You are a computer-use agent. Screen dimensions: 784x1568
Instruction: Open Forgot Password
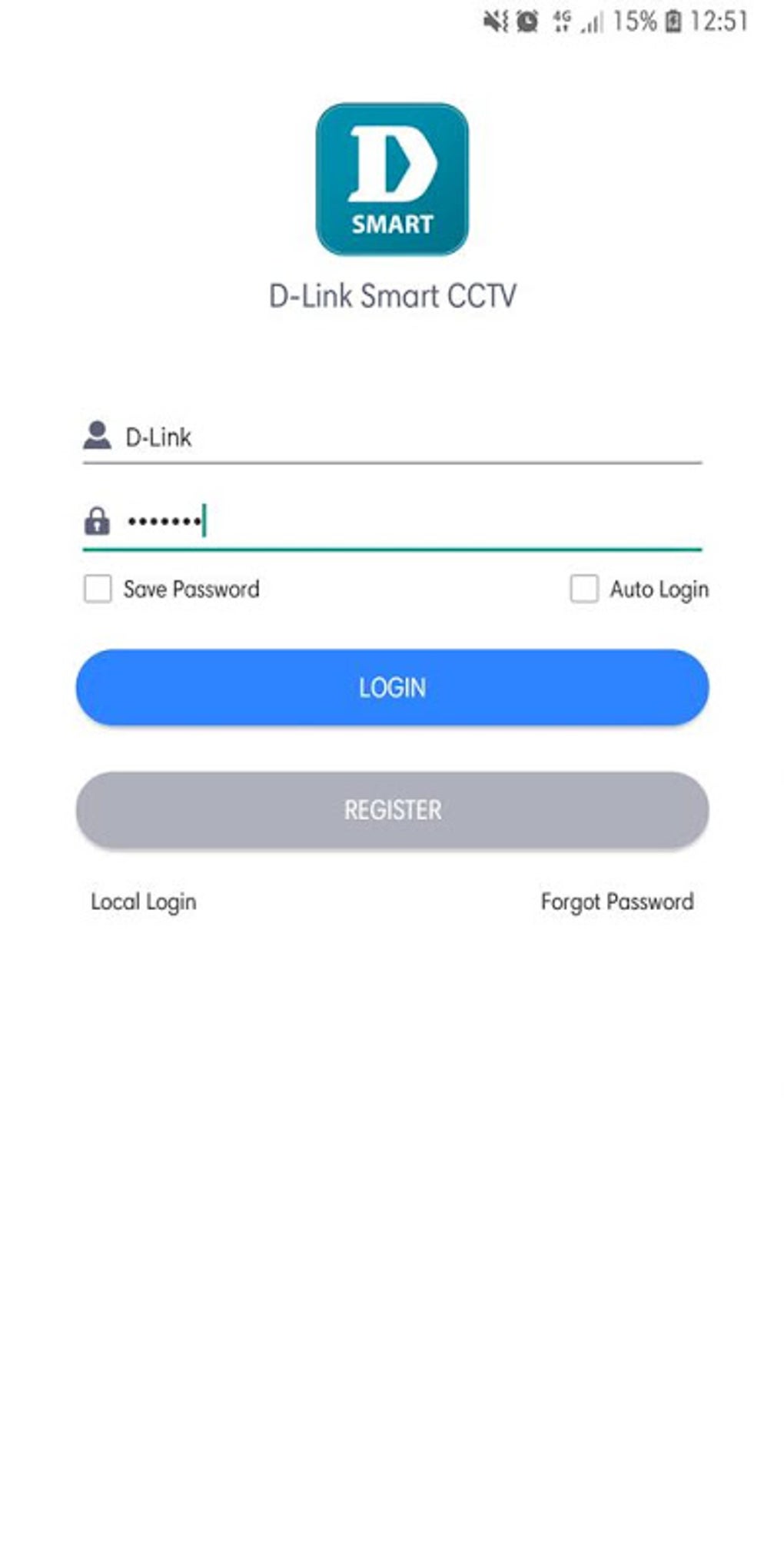617,901
